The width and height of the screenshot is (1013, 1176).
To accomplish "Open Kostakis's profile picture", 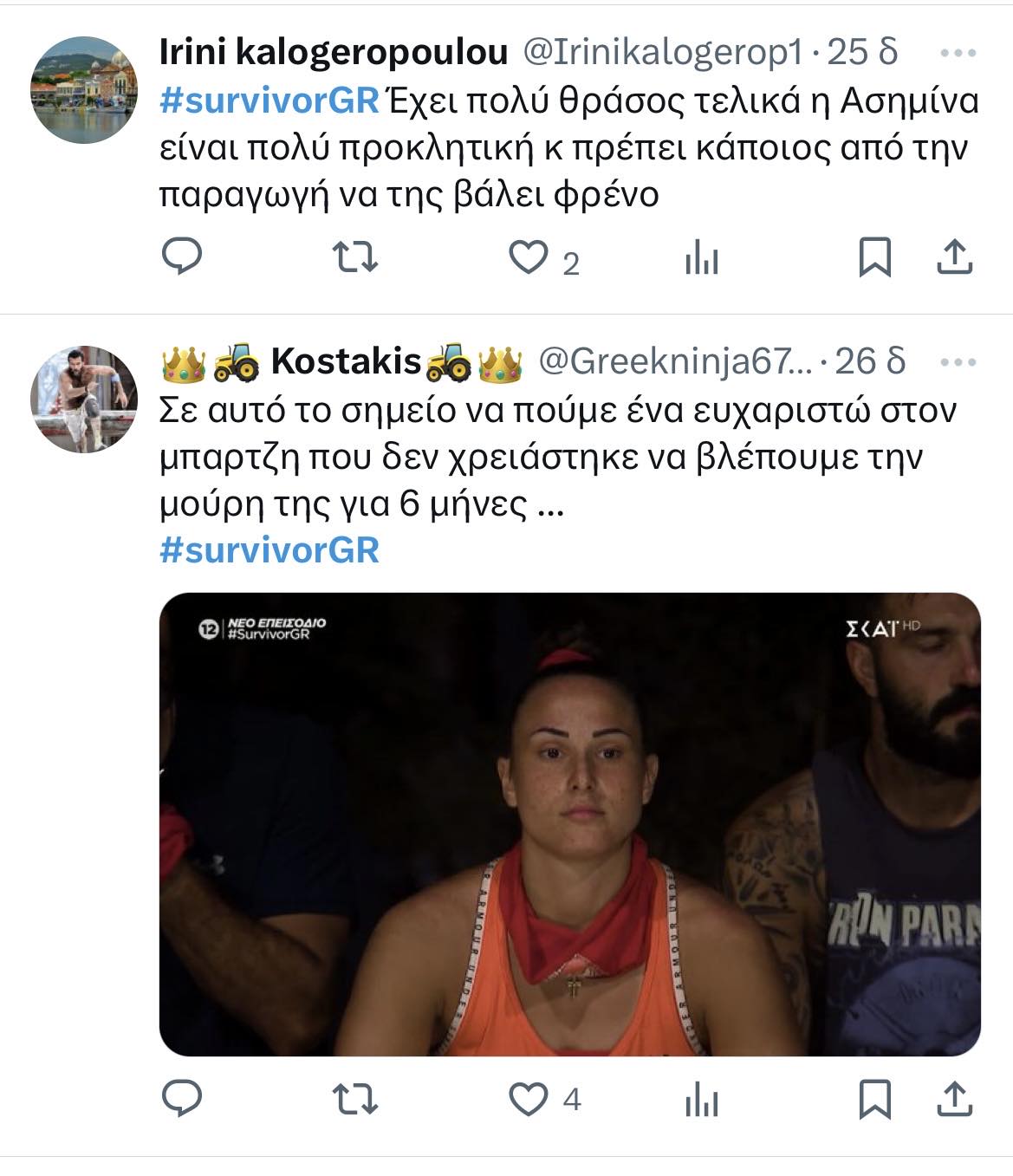I will (84, 399).
